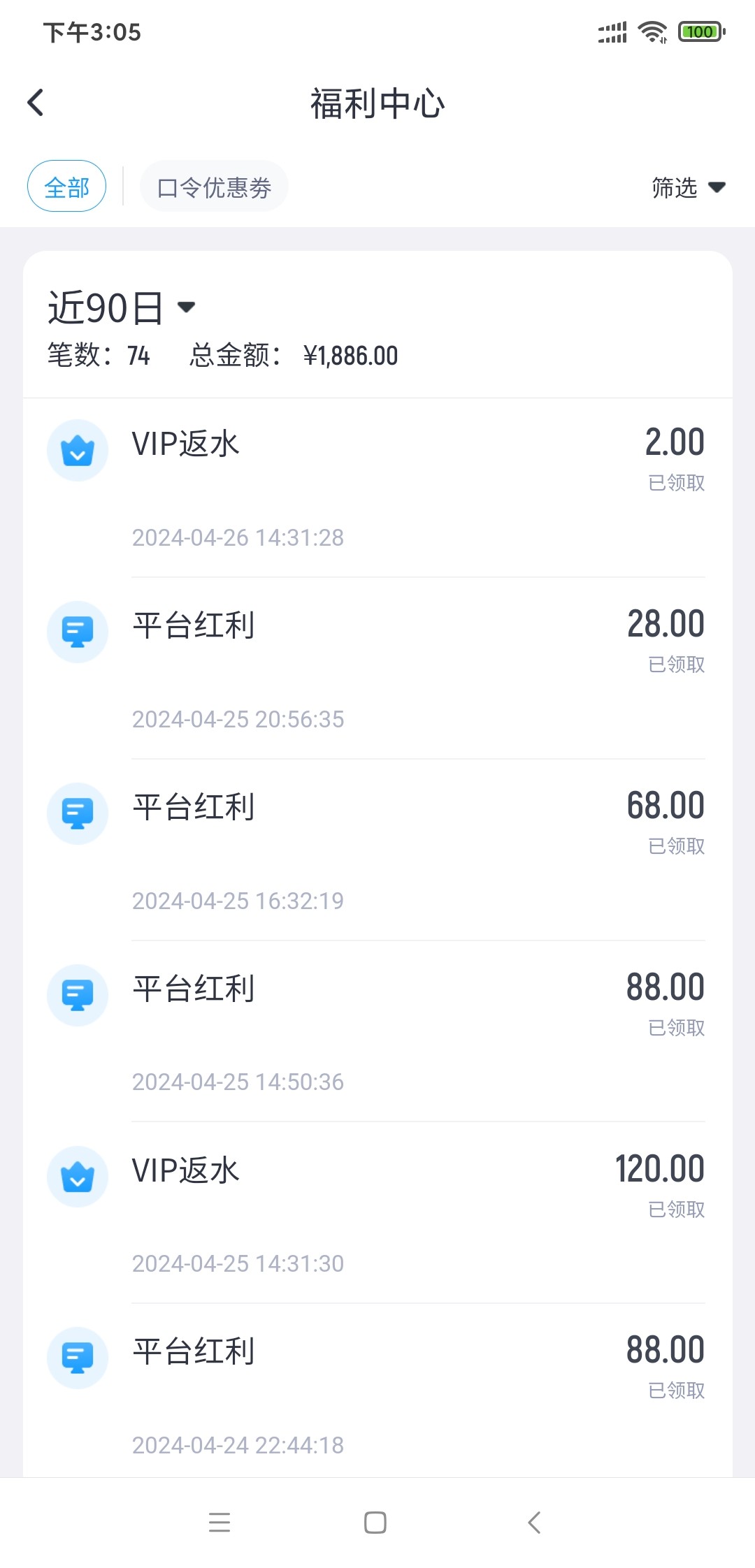The height and width of the screenshot is (1568, 755).
Task: Select the 全部 filter chip
Action: click(x=66, y=187)
